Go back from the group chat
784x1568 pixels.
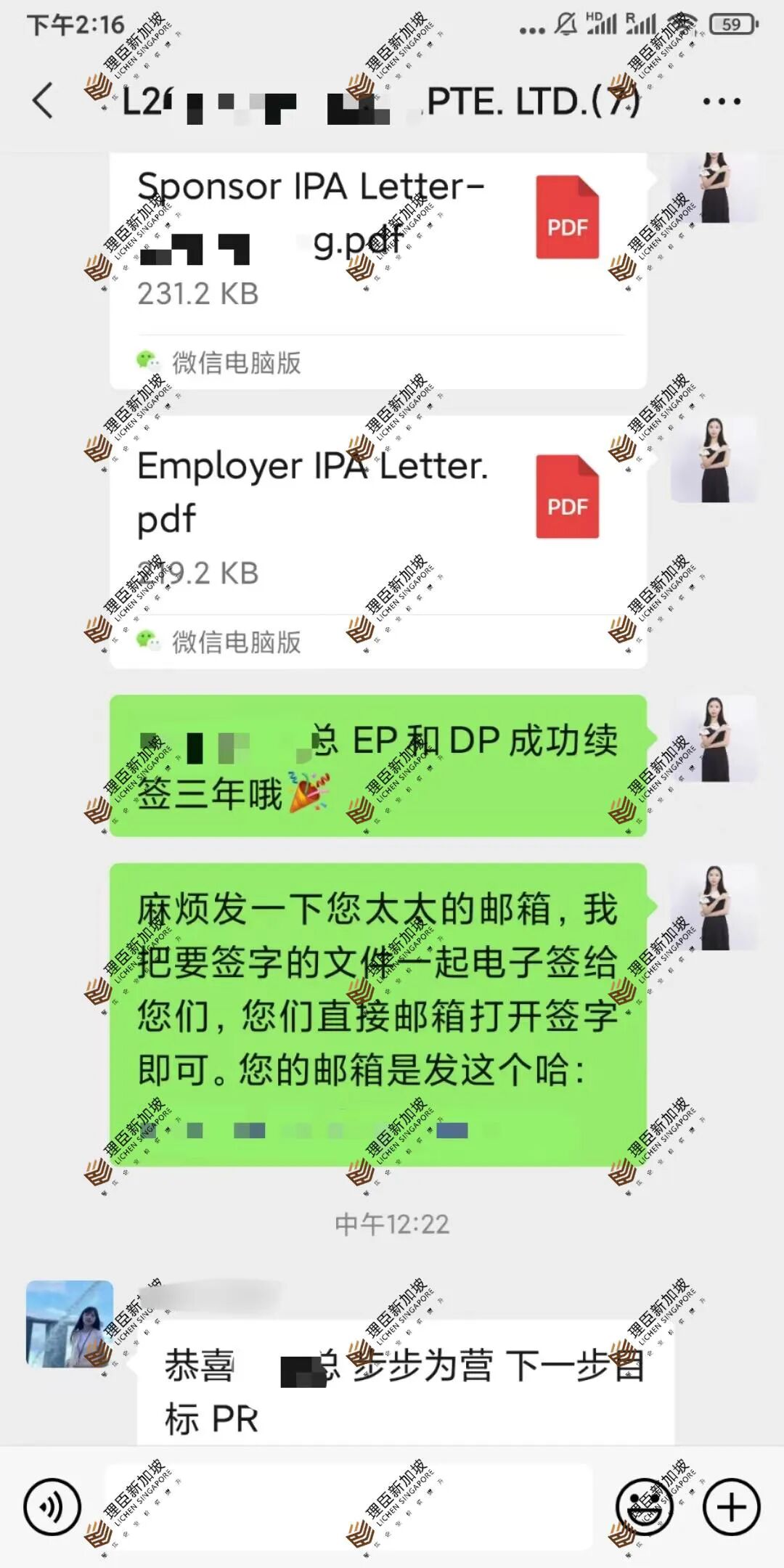coord(44,100)
